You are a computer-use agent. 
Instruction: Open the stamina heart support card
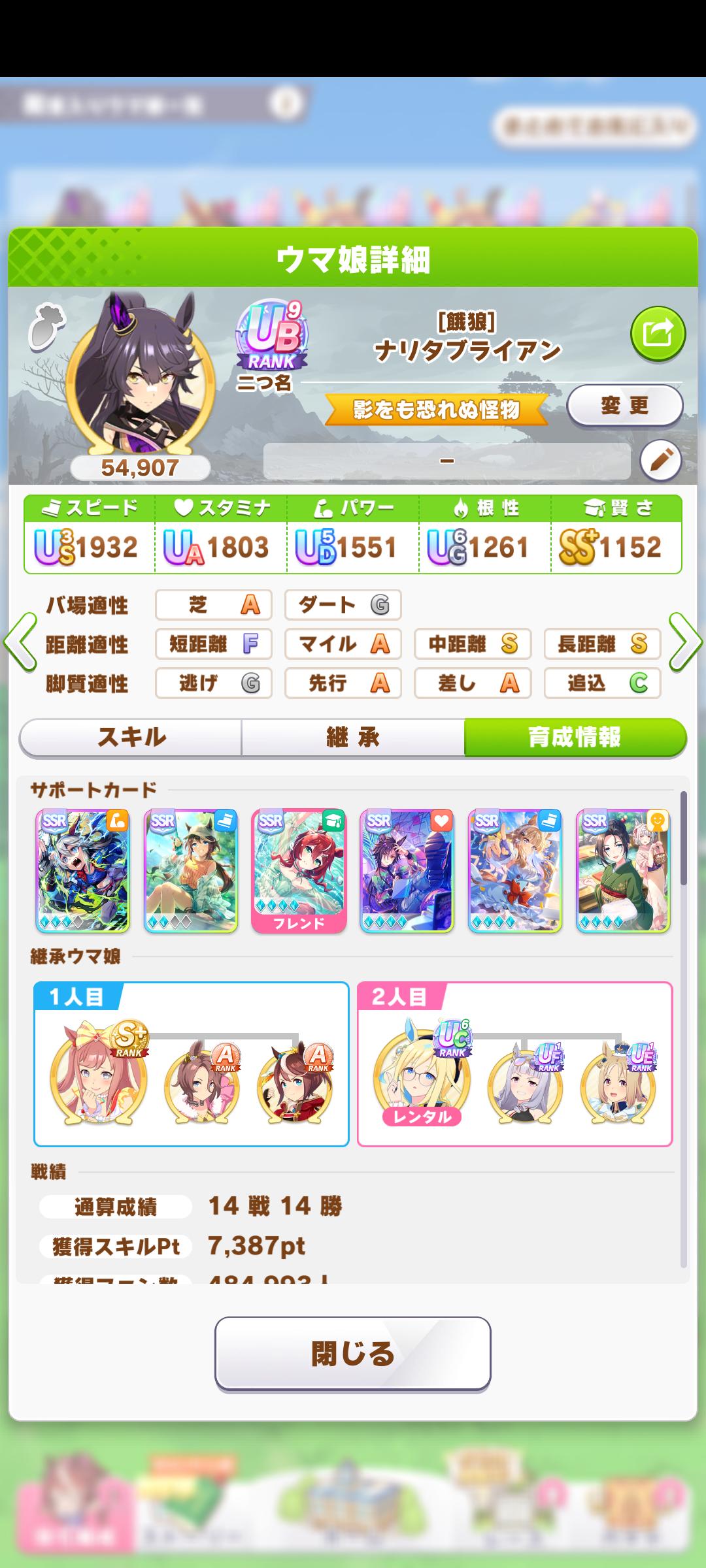coord(407,871)
